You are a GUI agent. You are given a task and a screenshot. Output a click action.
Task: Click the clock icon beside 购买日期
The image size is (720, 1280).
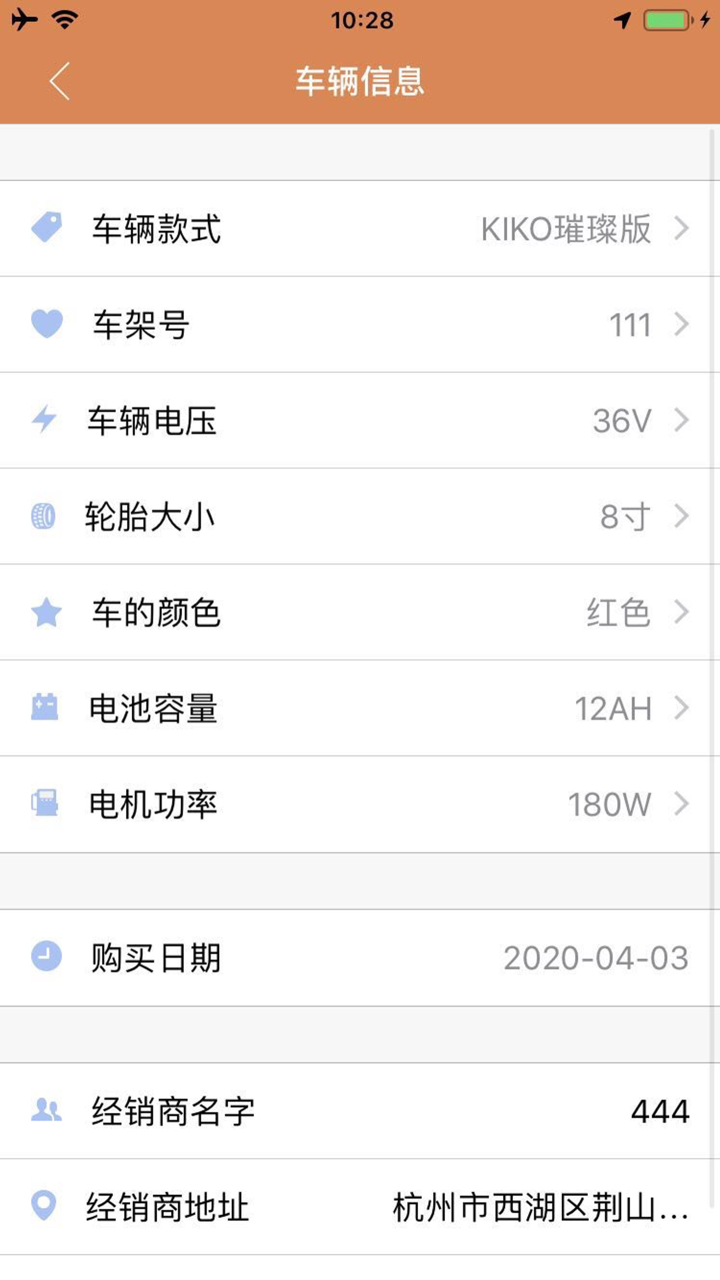45,957
